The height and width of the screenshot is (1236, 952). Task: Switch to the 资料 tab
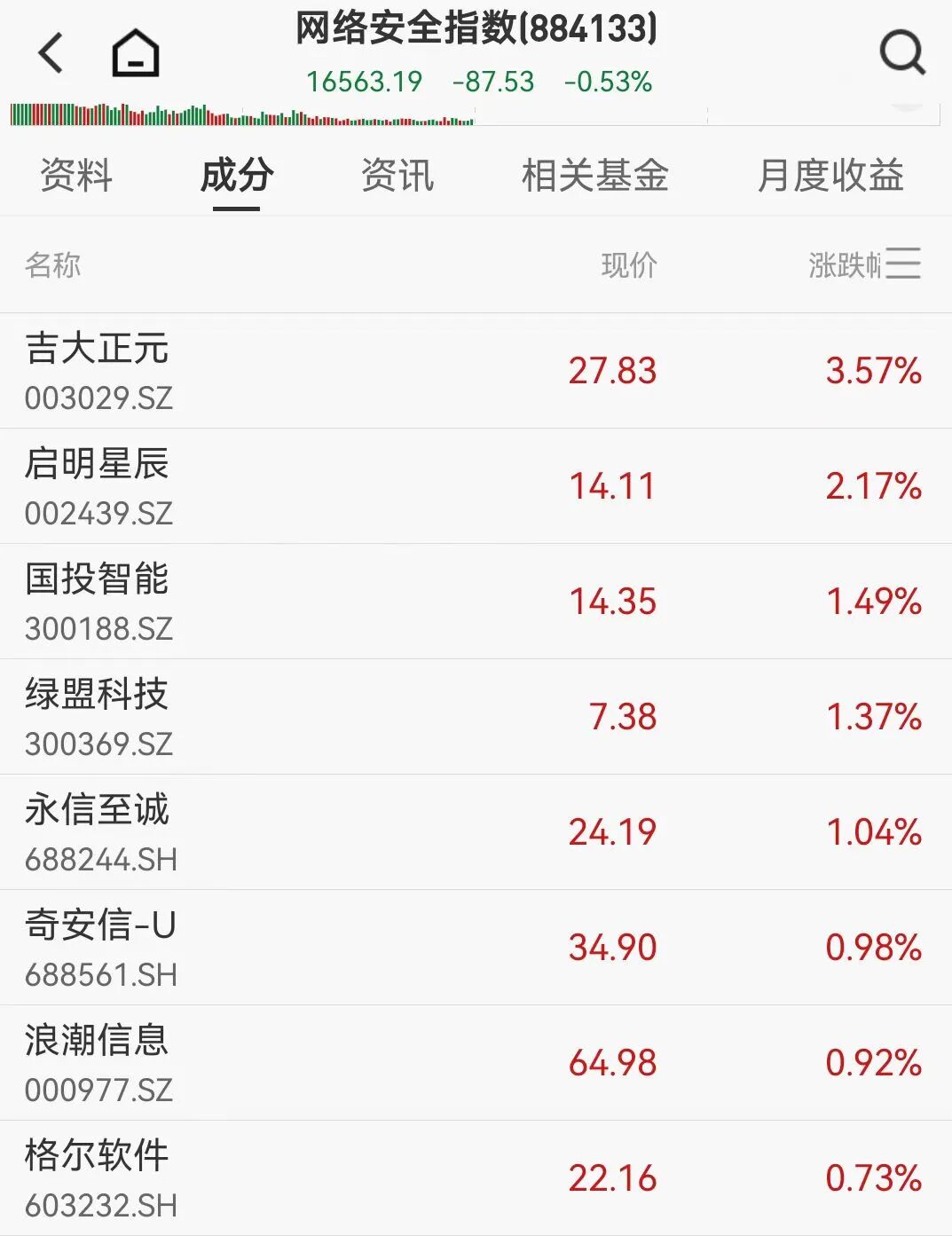coord(76,176)
